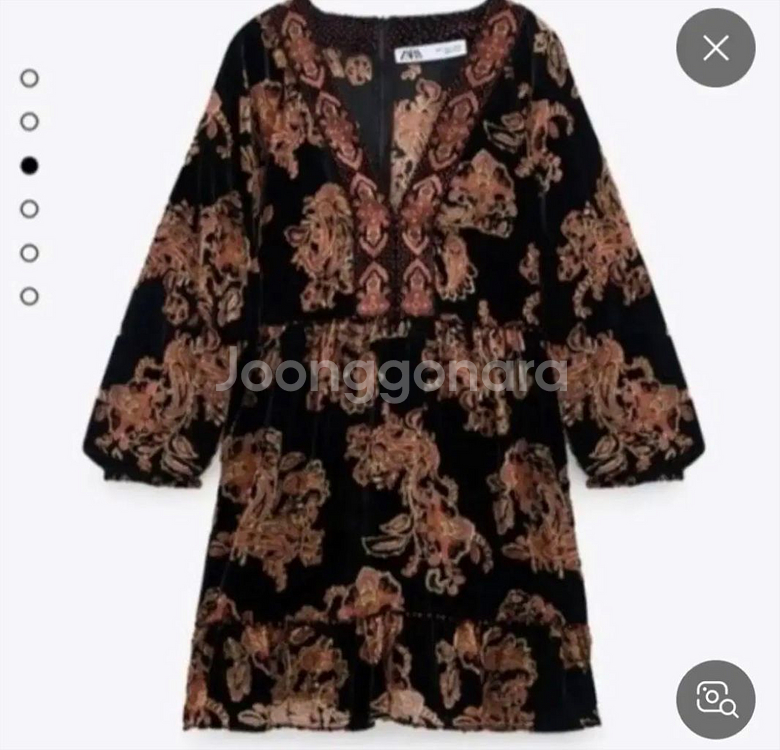
Task: Jump to the last image dot
Action: tap(30, 296)
